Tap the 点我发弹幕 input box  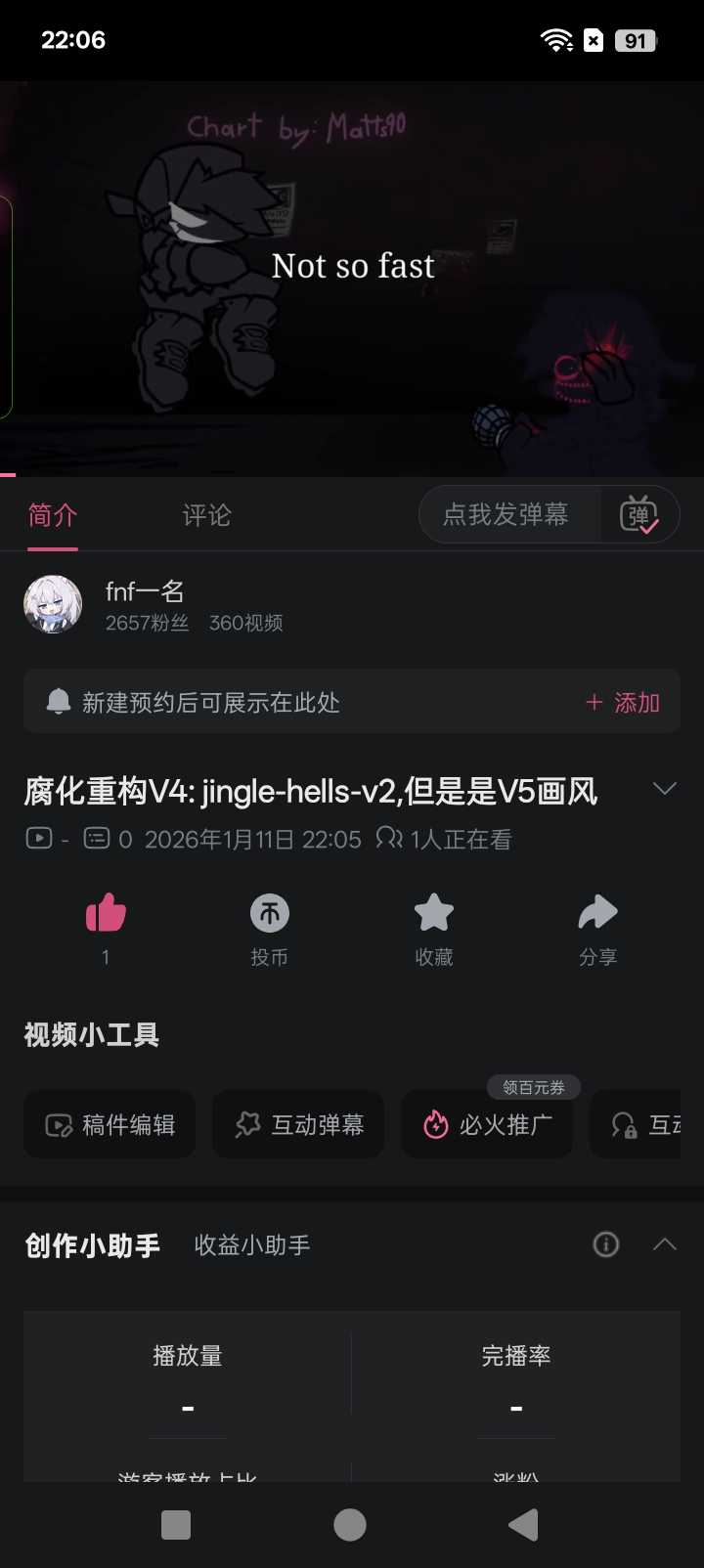pos(506,514)
